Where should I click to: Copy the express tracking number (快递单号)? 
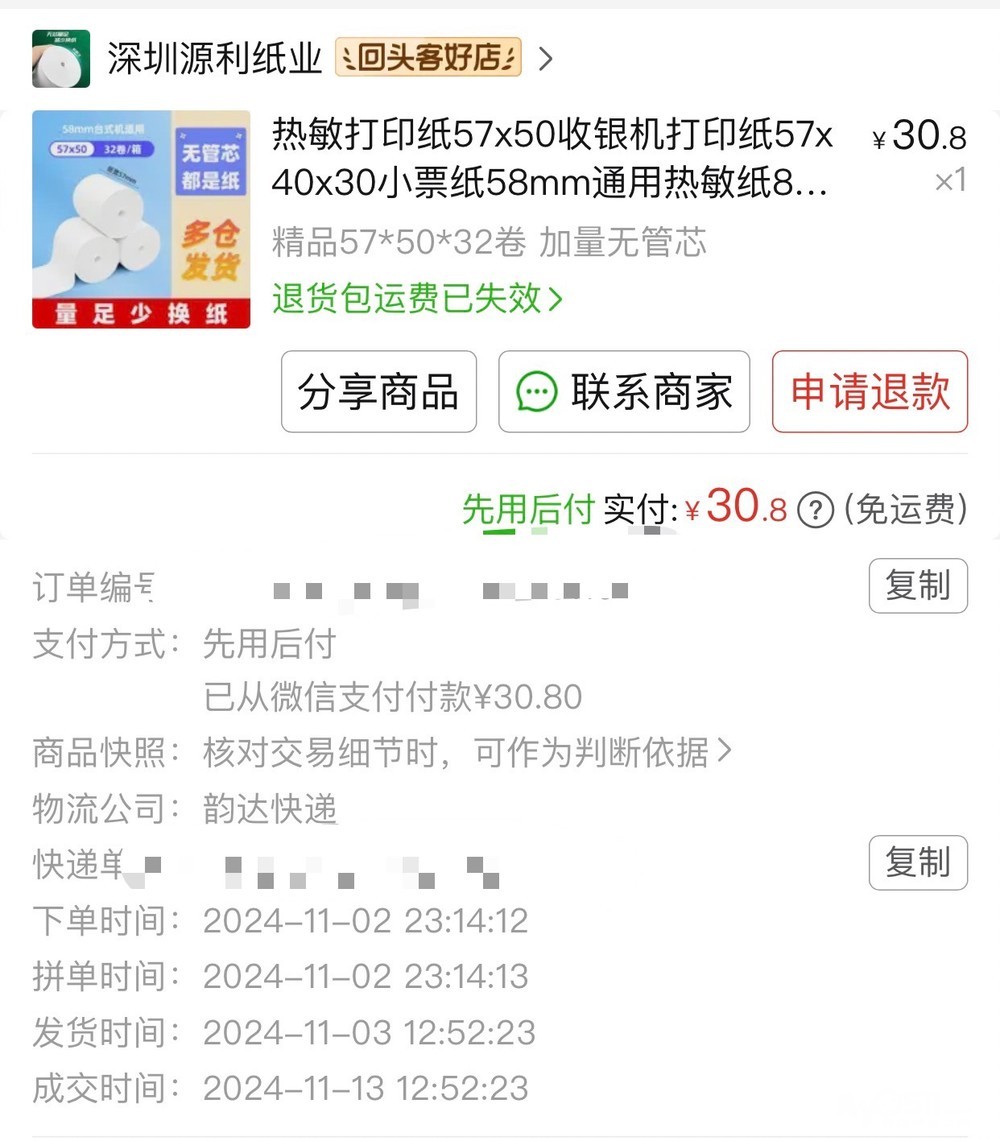pyautogui.click(x=917, y=862)
